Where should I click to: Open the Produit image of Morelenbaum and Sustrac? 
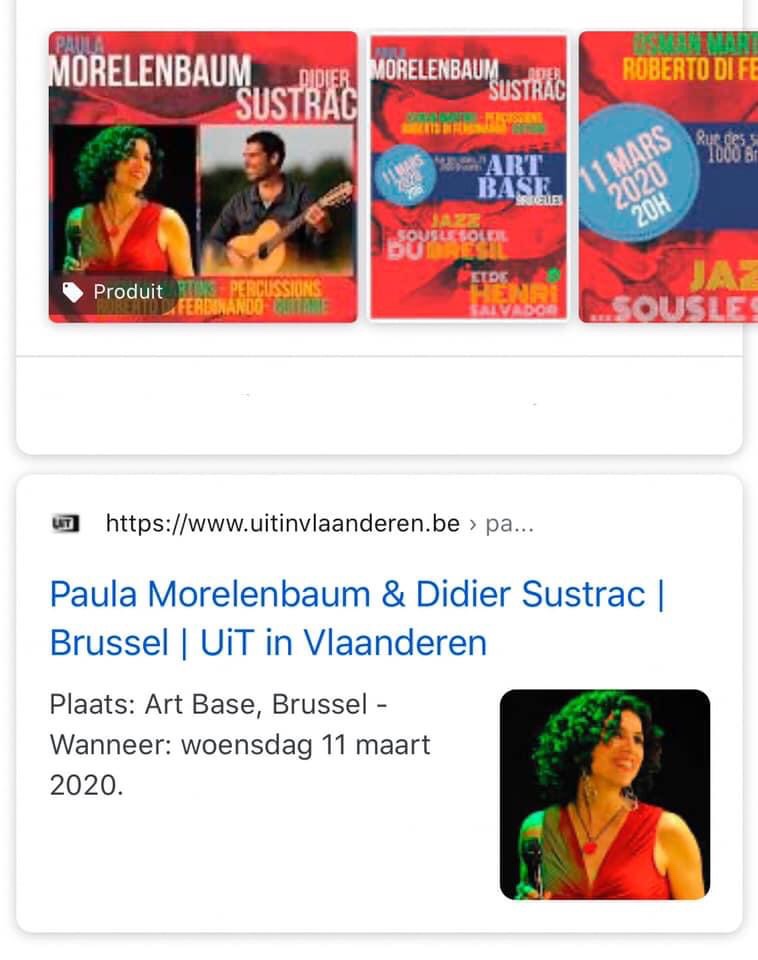[203, 177]
